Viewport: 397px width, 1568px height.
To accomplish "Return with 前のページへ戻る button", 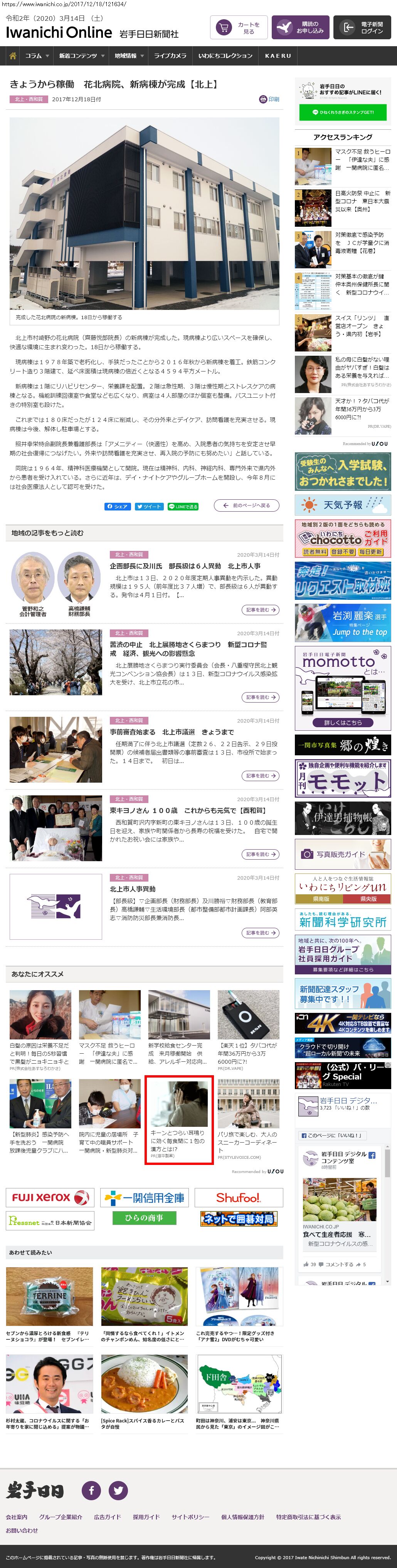I will tap(246, 505).
